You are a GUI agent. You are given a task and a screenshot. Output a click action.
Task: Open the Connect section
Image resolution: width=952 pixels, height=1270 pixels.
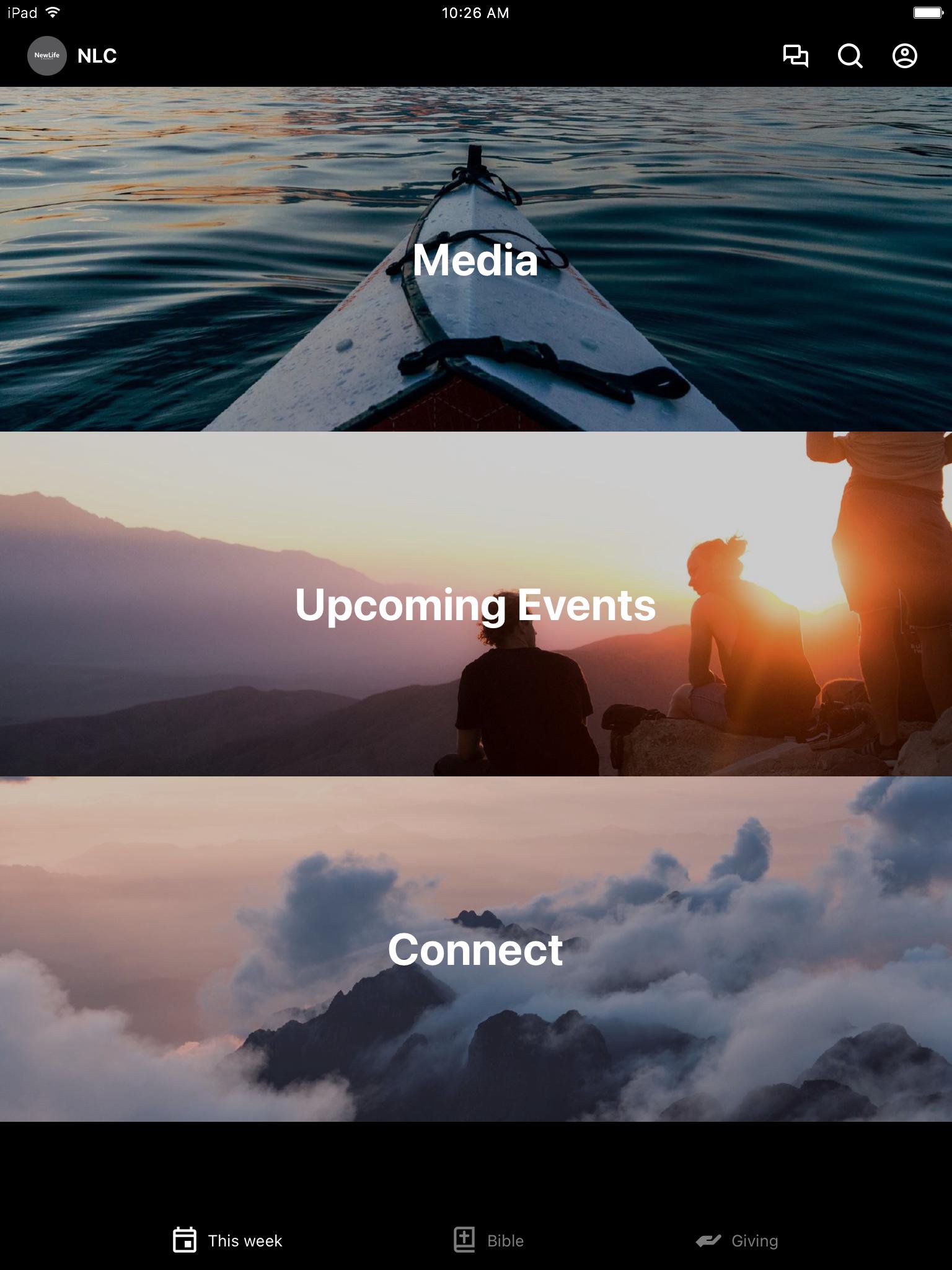pos(475,949)
